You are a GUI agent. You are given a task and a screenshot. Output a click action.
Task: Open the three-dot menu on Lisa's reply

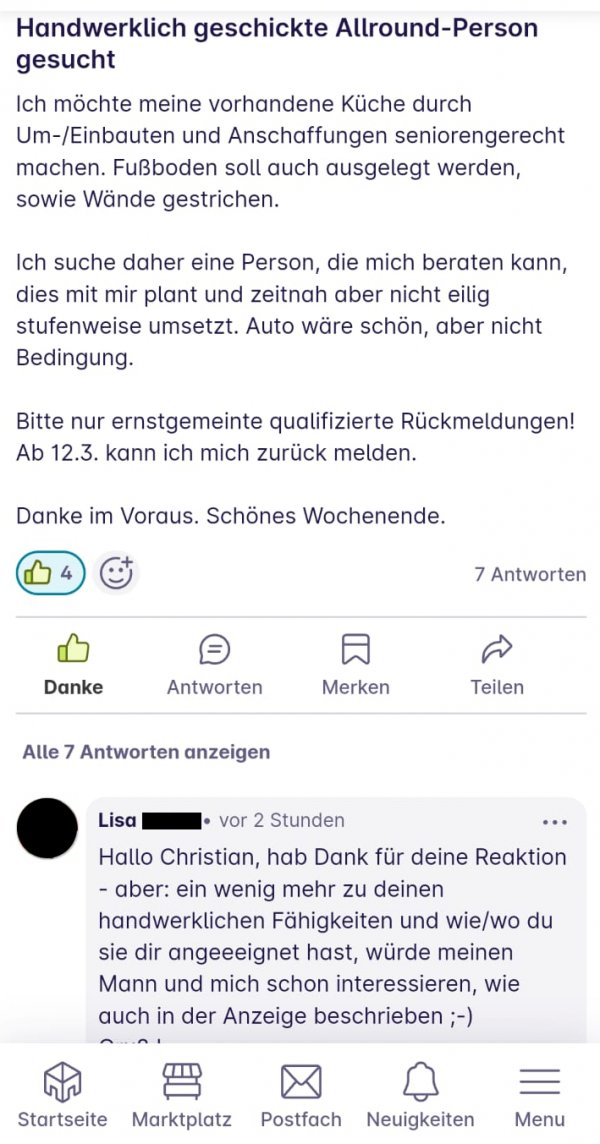[554, 822]
